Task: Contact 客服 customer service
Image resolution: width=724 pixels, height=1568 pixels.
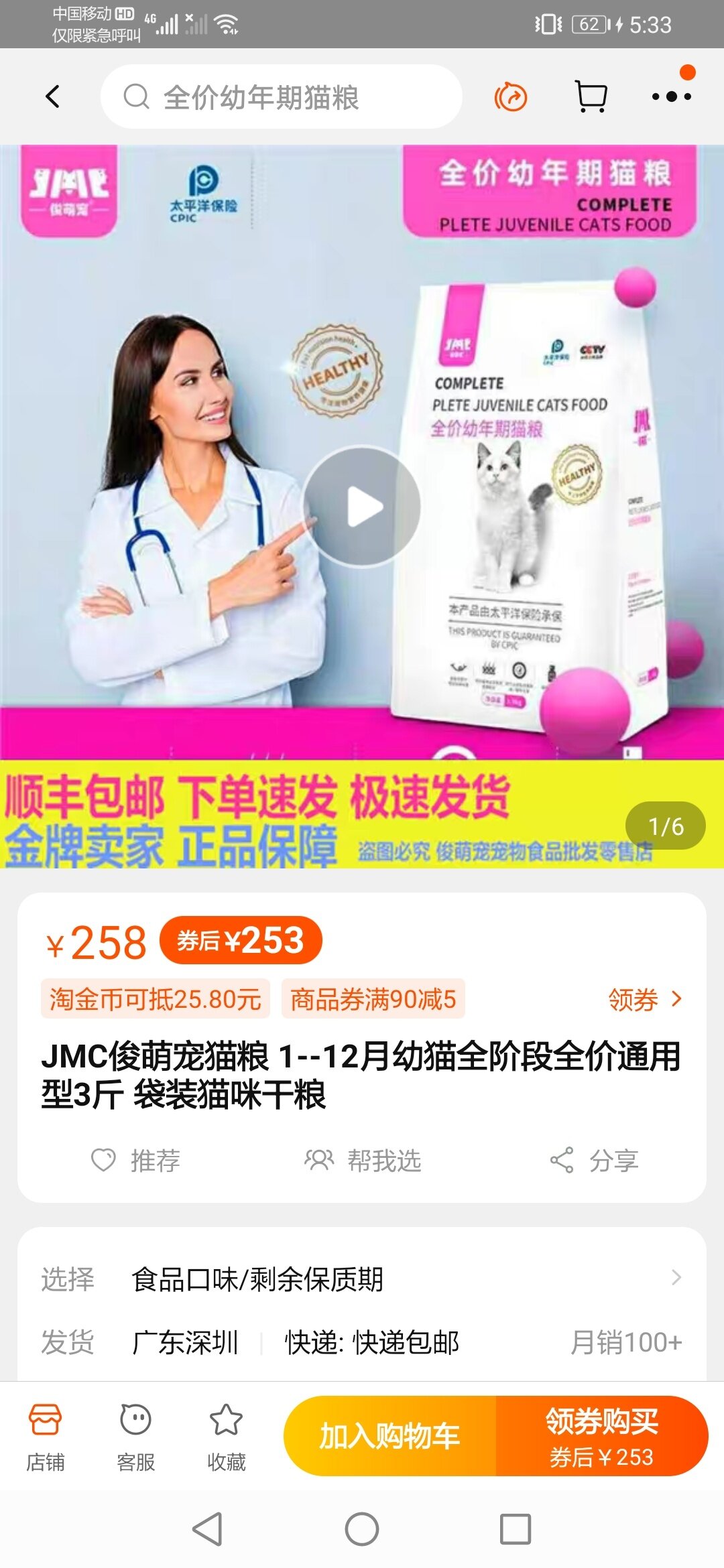Action: click(135, 1437)
